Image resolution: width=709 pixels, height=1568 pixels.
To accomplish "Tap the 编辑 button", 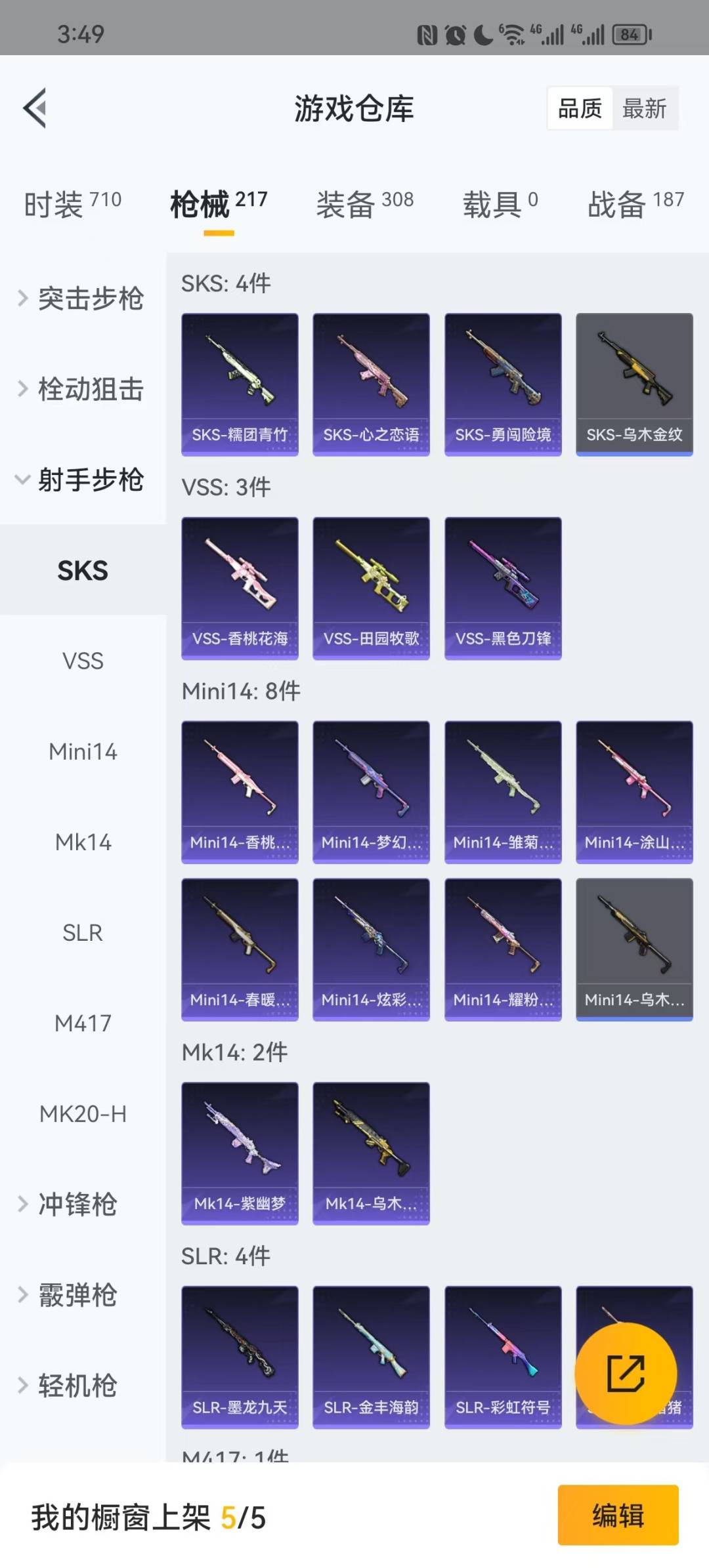I will pyautogui.click(x=618, y=1515).
